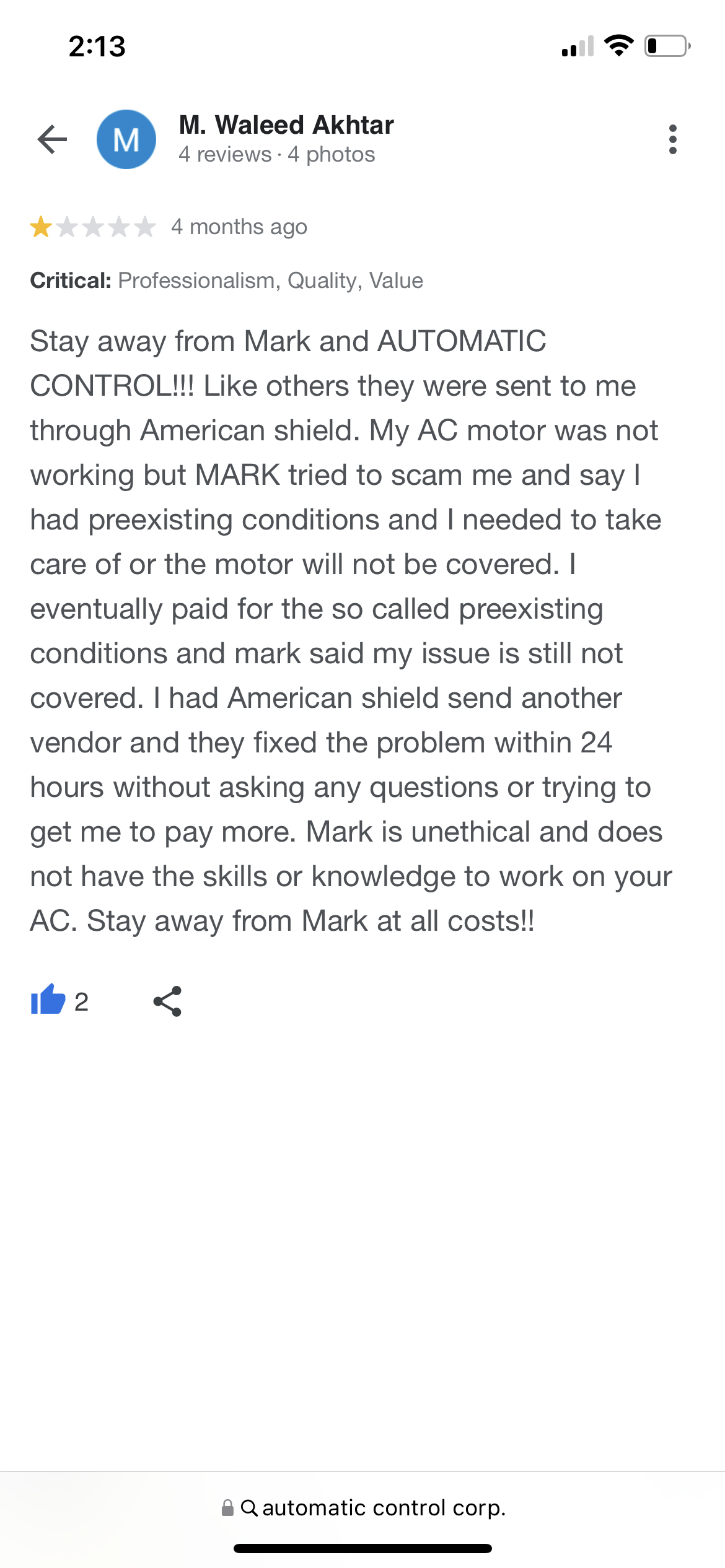Tap M. Waleed Akhtar's profile avatar
The image size is (725, 1568).
coord(127,139)
